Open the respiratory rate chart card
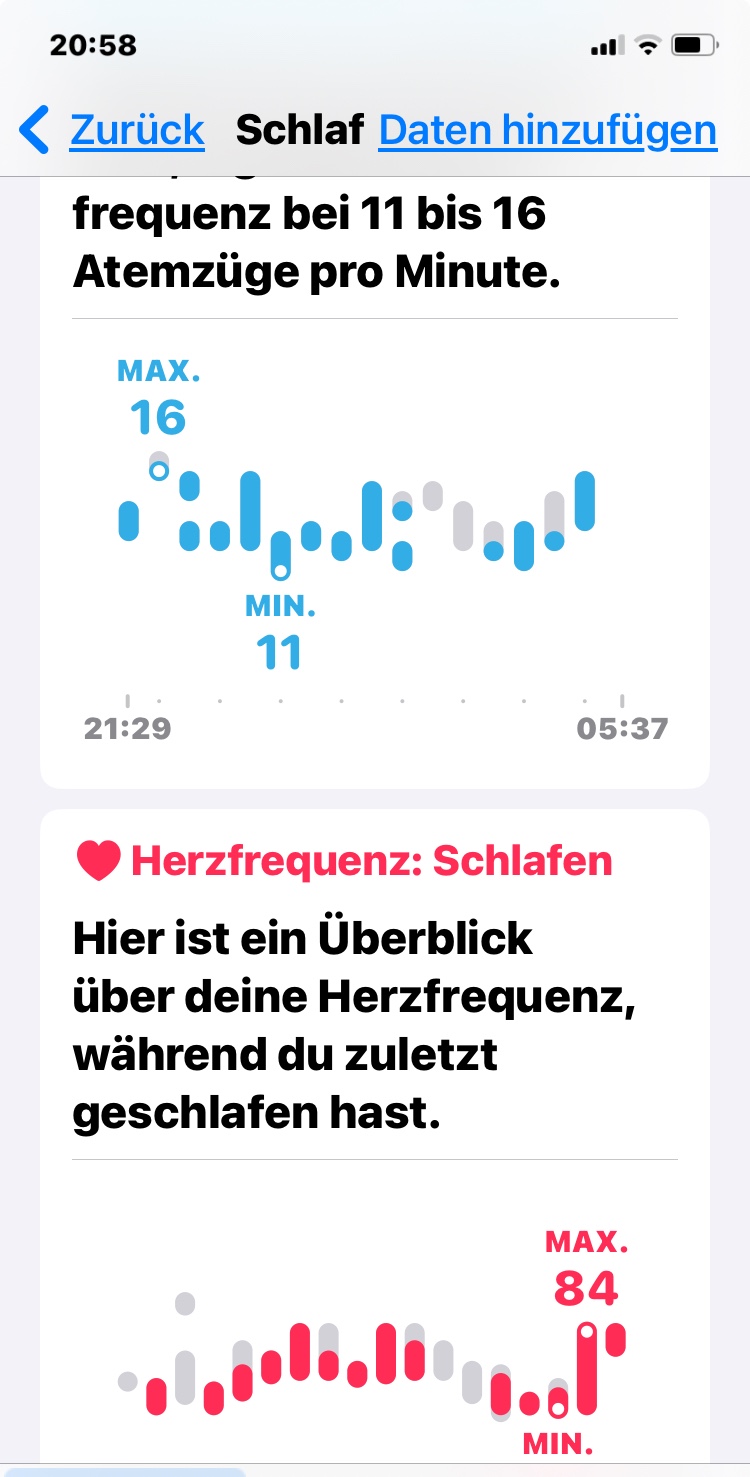750x1477 pixels. tap(374, 520)
